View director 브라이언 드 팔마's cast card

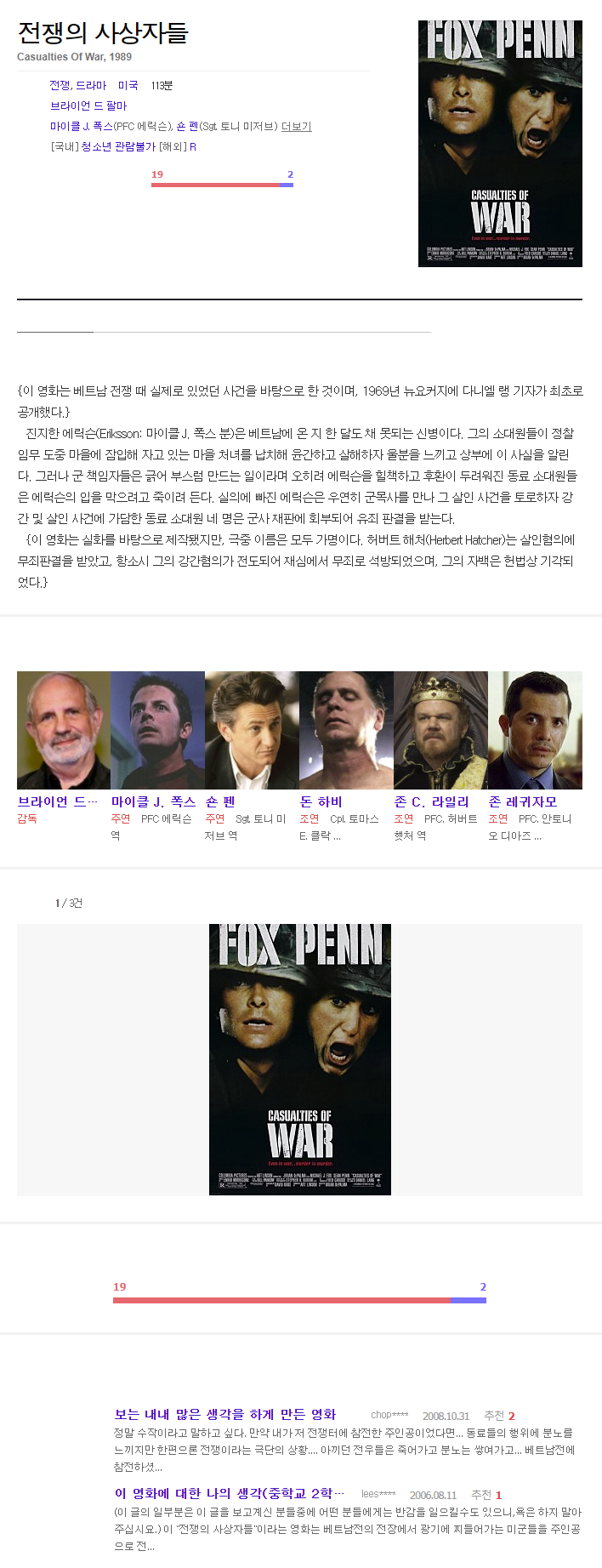coord(63,730)
